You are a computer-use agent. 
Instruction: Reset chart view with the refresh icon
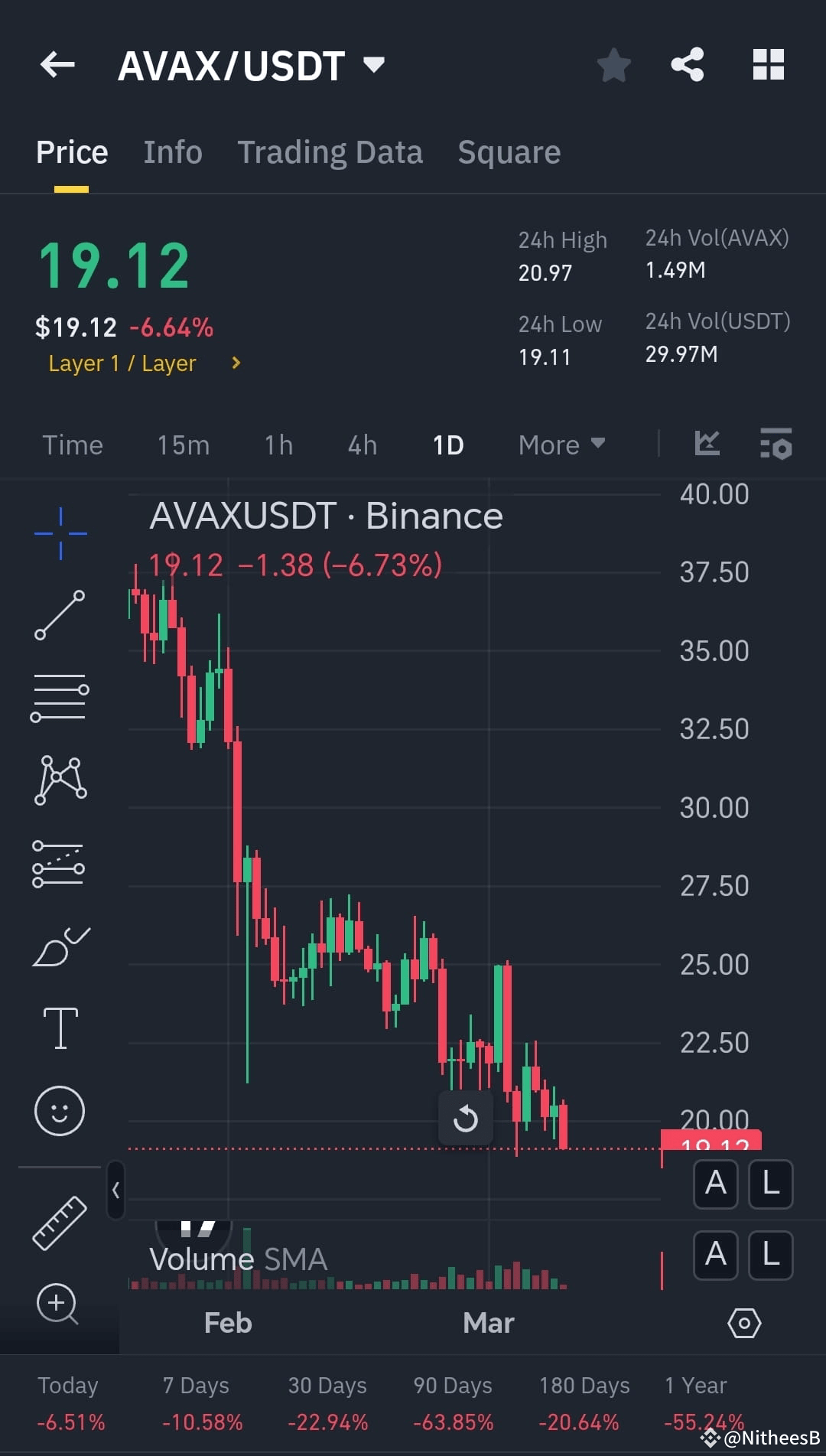pos(465,1119)
